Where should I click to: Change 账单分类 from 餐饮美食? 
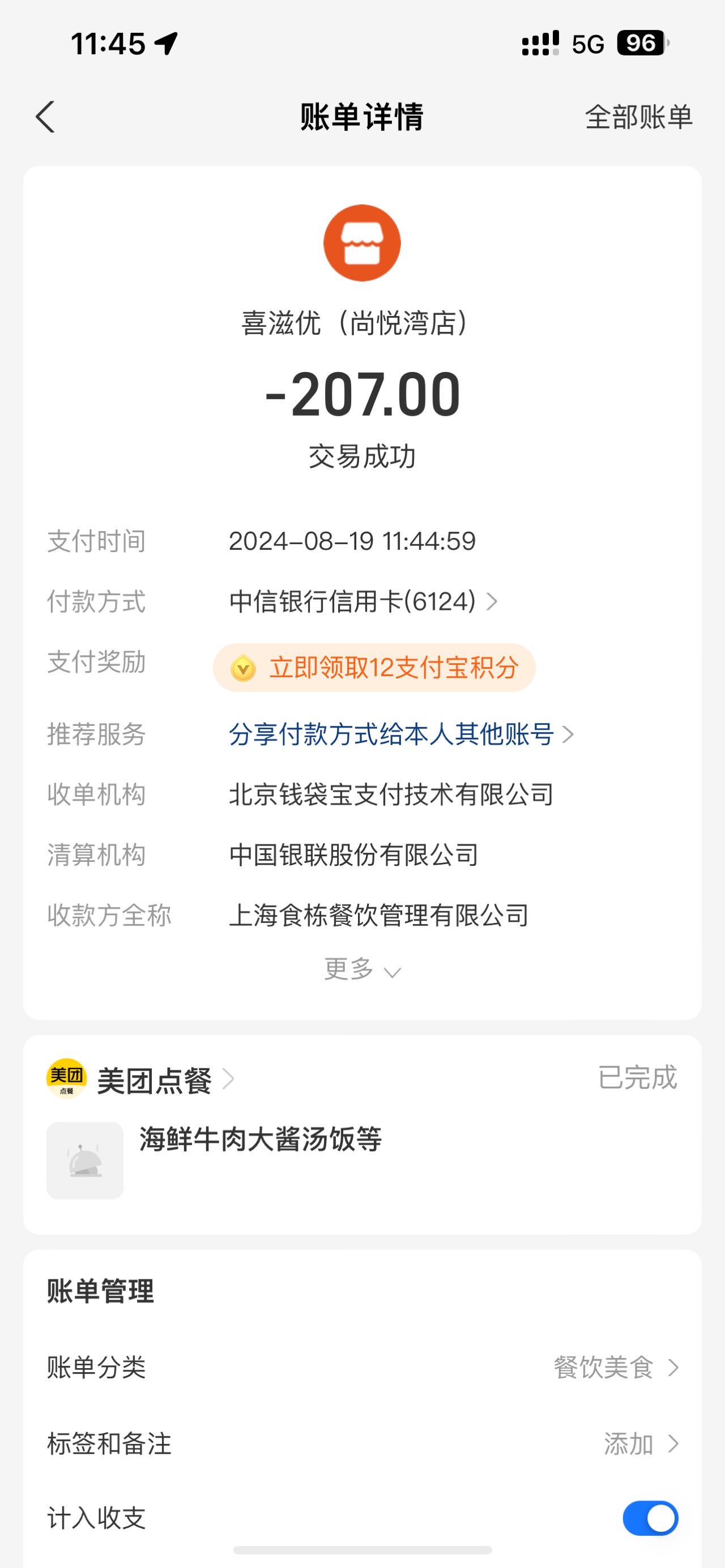pyautogui.click(x=362, y=1368)
